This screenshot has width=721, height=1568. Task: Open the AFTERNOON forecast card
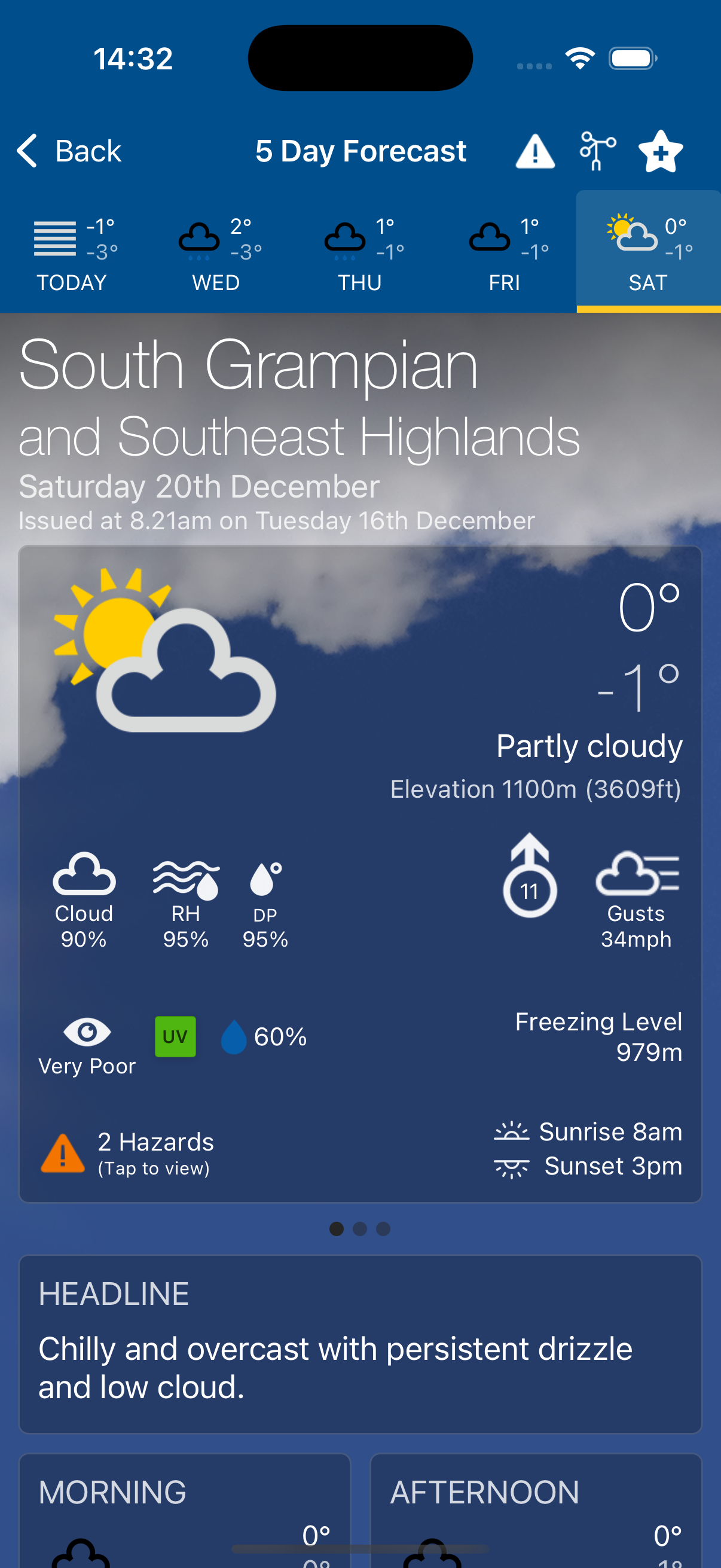[536, 1509]
